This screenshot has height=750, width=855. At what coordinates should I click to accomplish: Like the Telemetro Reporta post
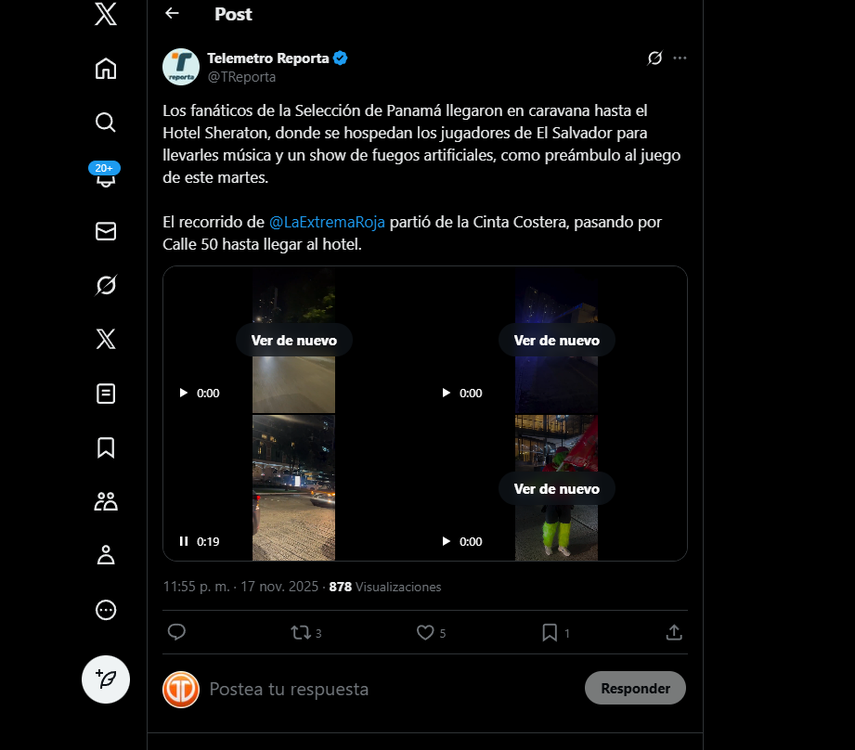[425, 632]
